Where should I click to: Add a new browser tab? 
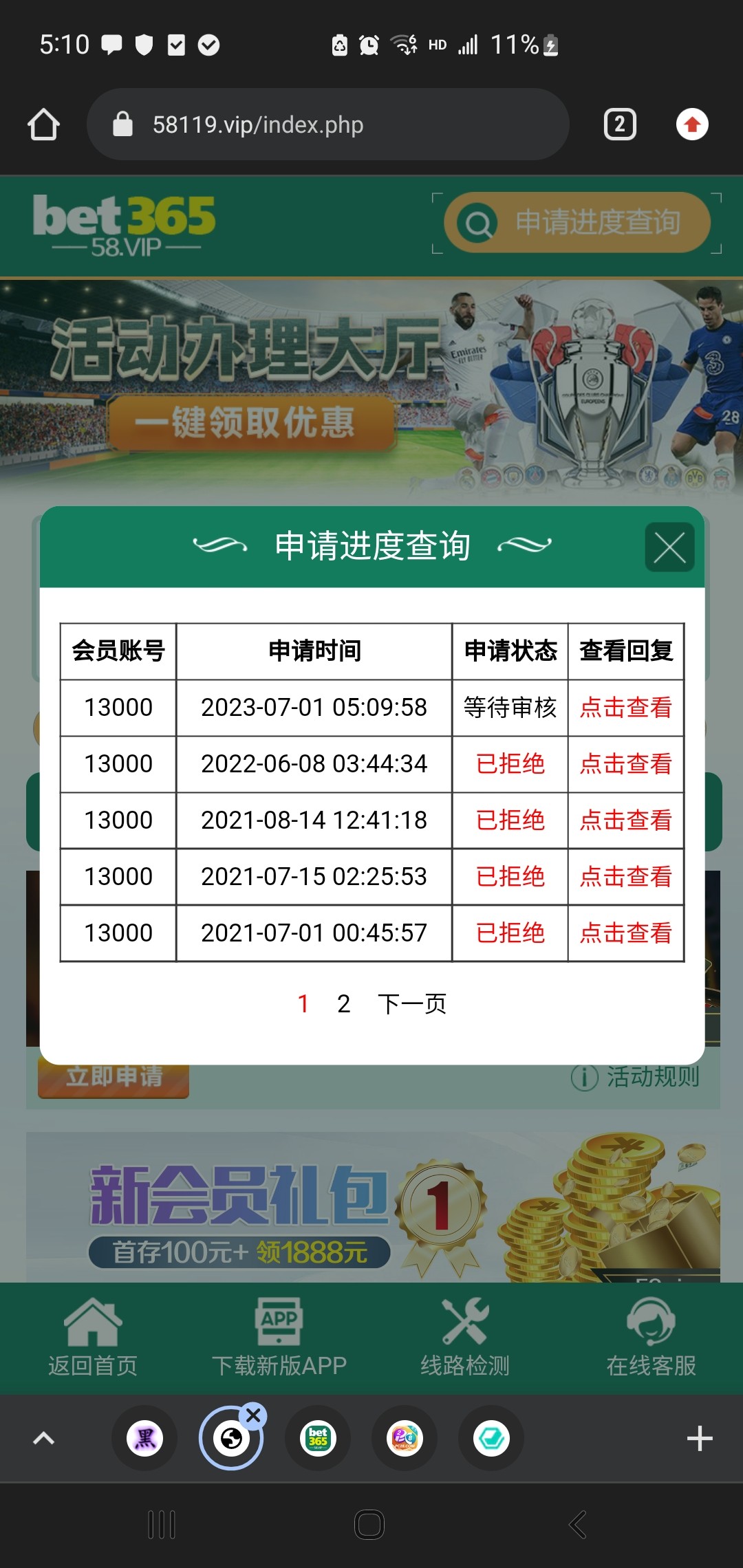700,1439
